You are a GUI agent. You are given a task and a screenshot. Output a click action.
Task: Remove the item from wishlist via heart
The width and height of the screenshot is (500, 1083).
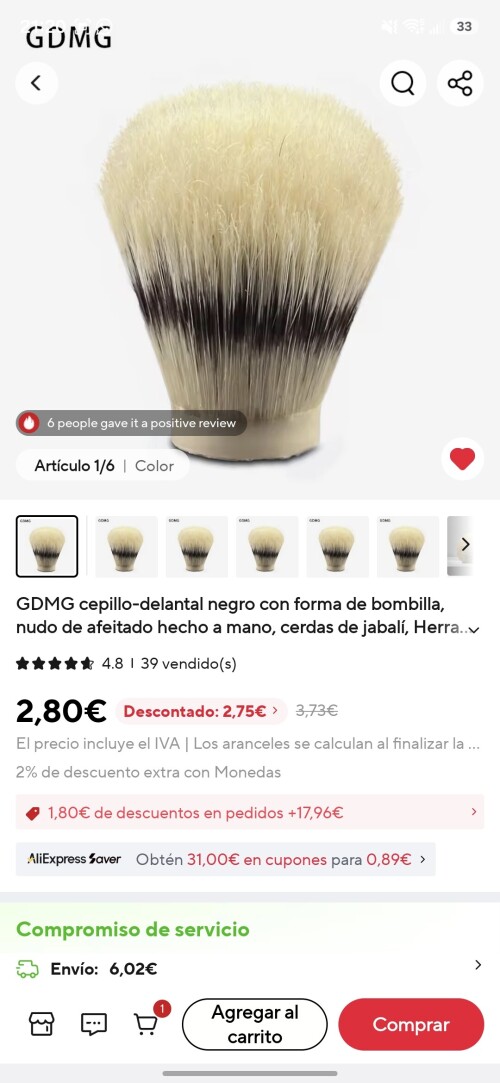pyautogui.click(x=462, y=459)
